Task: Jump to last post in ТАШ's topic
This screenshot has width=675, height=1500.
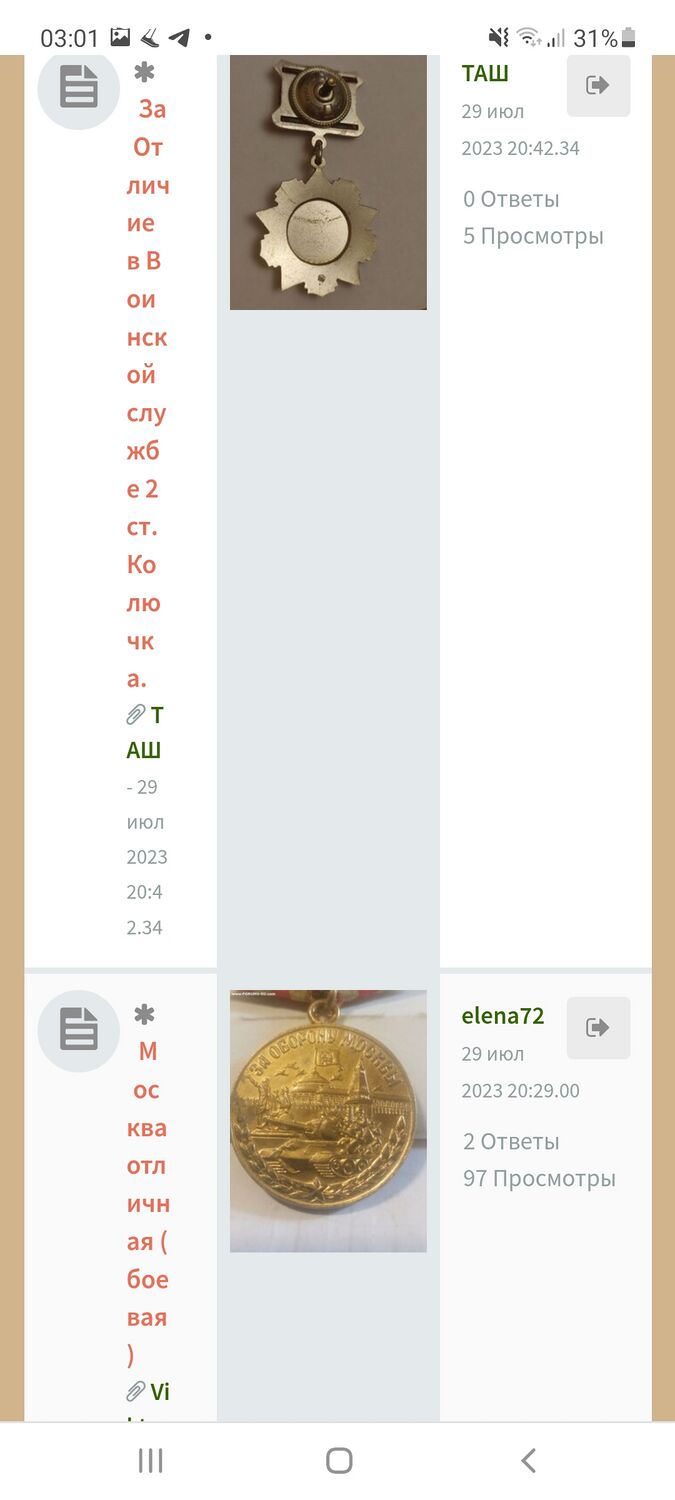Action: point(598,86)
